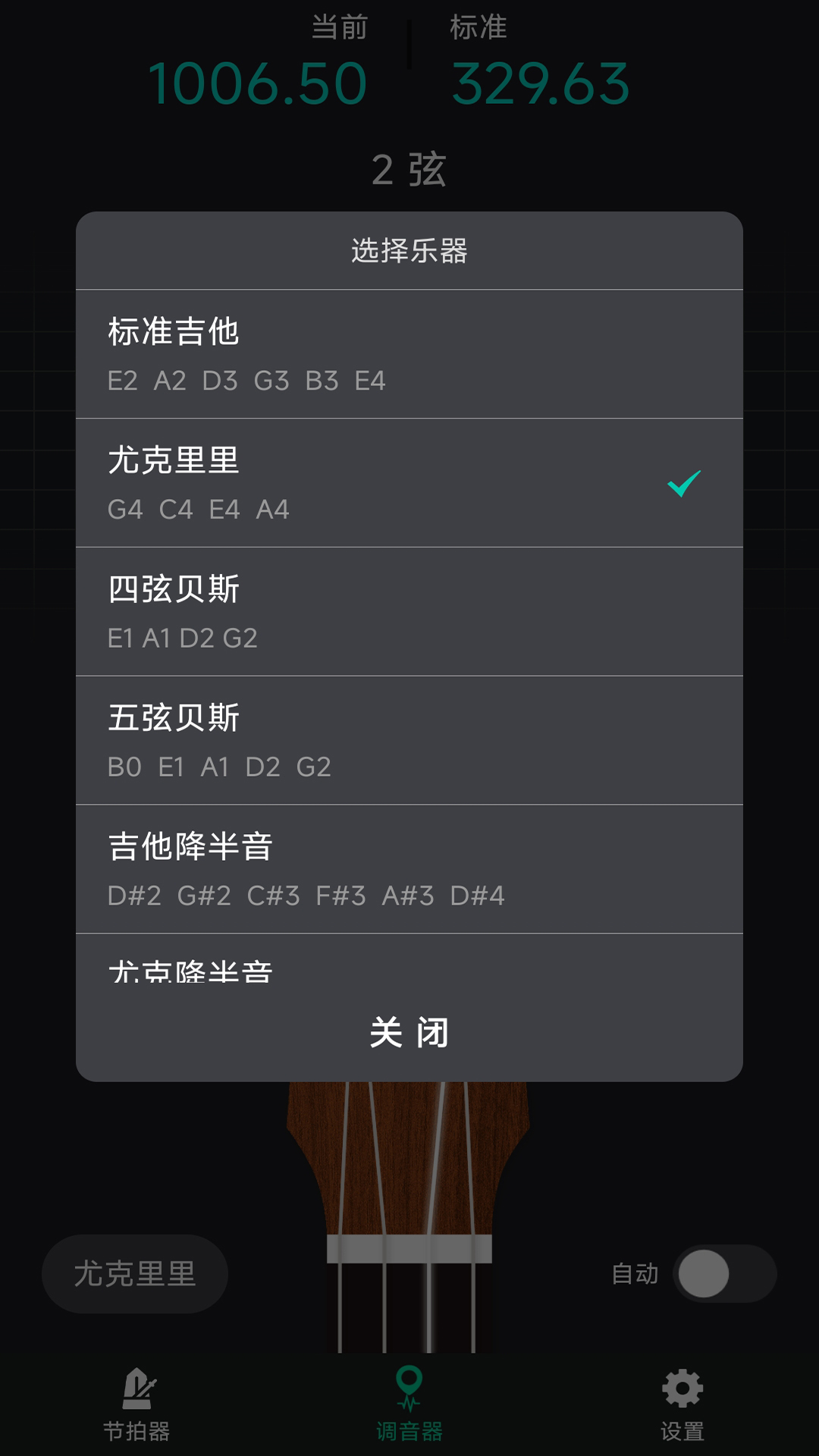Select the E2 A2 D3 tuning row
819x1456 pixels.
[x=250, y=382]
